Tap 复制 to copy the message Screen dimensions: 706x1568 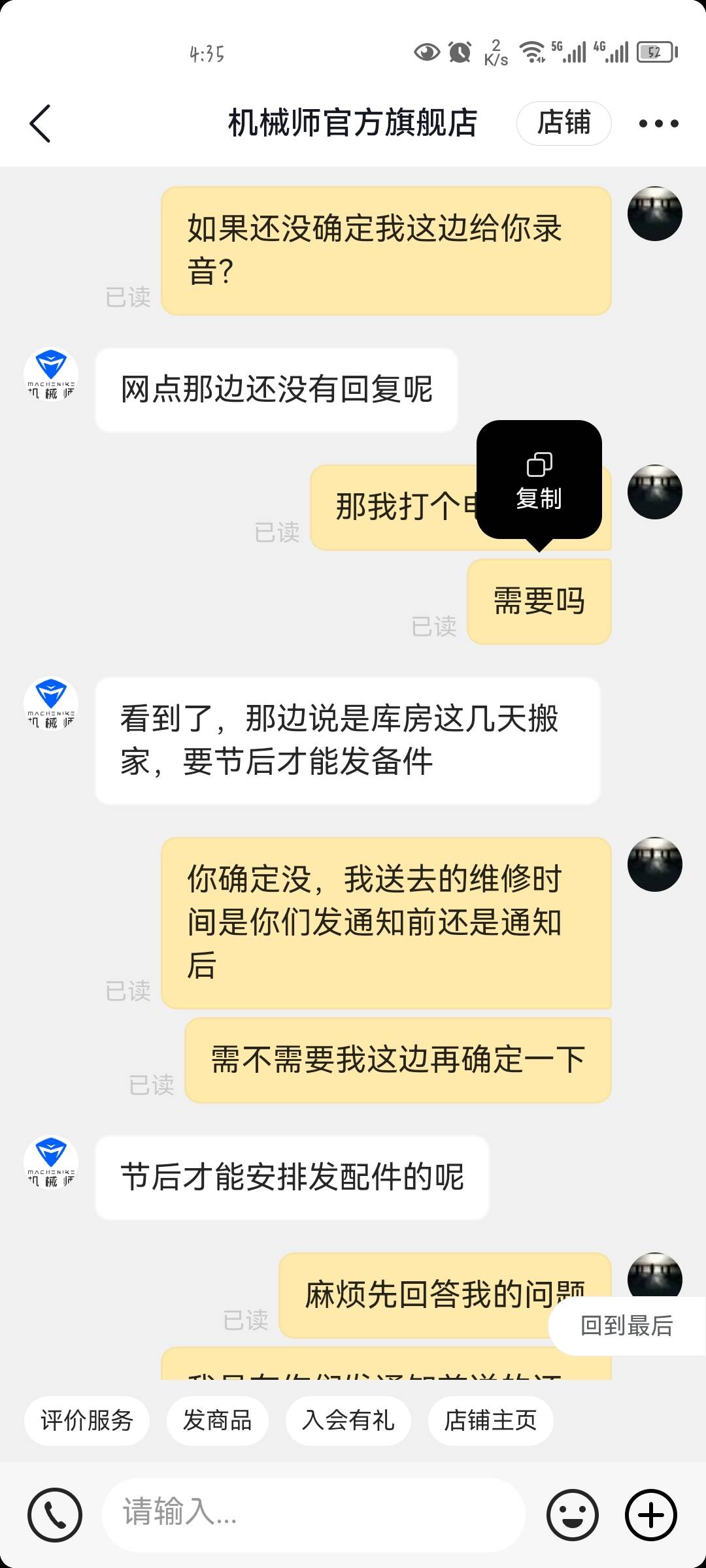point(539,481)
